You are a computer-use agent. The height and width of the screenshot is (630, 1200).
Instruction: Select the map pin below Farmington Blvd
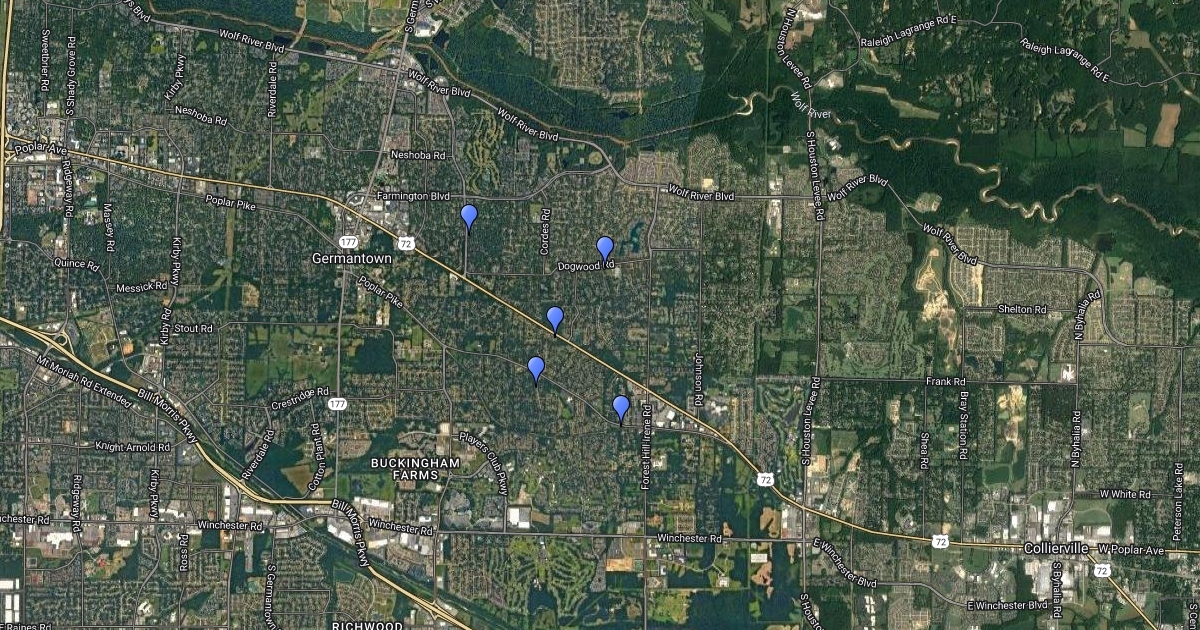468,215
